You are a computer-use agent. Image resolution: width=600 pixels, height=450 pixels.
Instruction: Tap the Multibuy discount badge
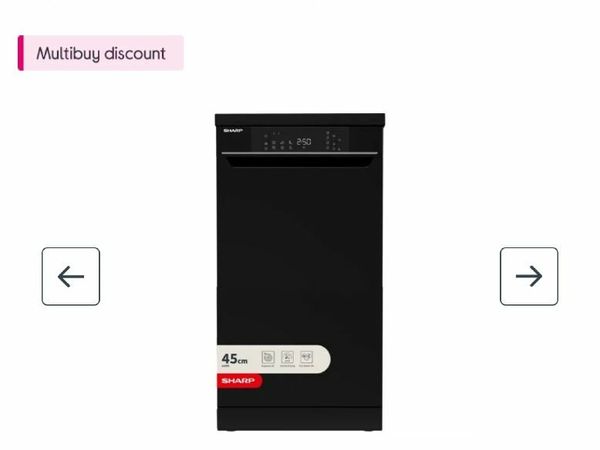[x=101, y=53]
